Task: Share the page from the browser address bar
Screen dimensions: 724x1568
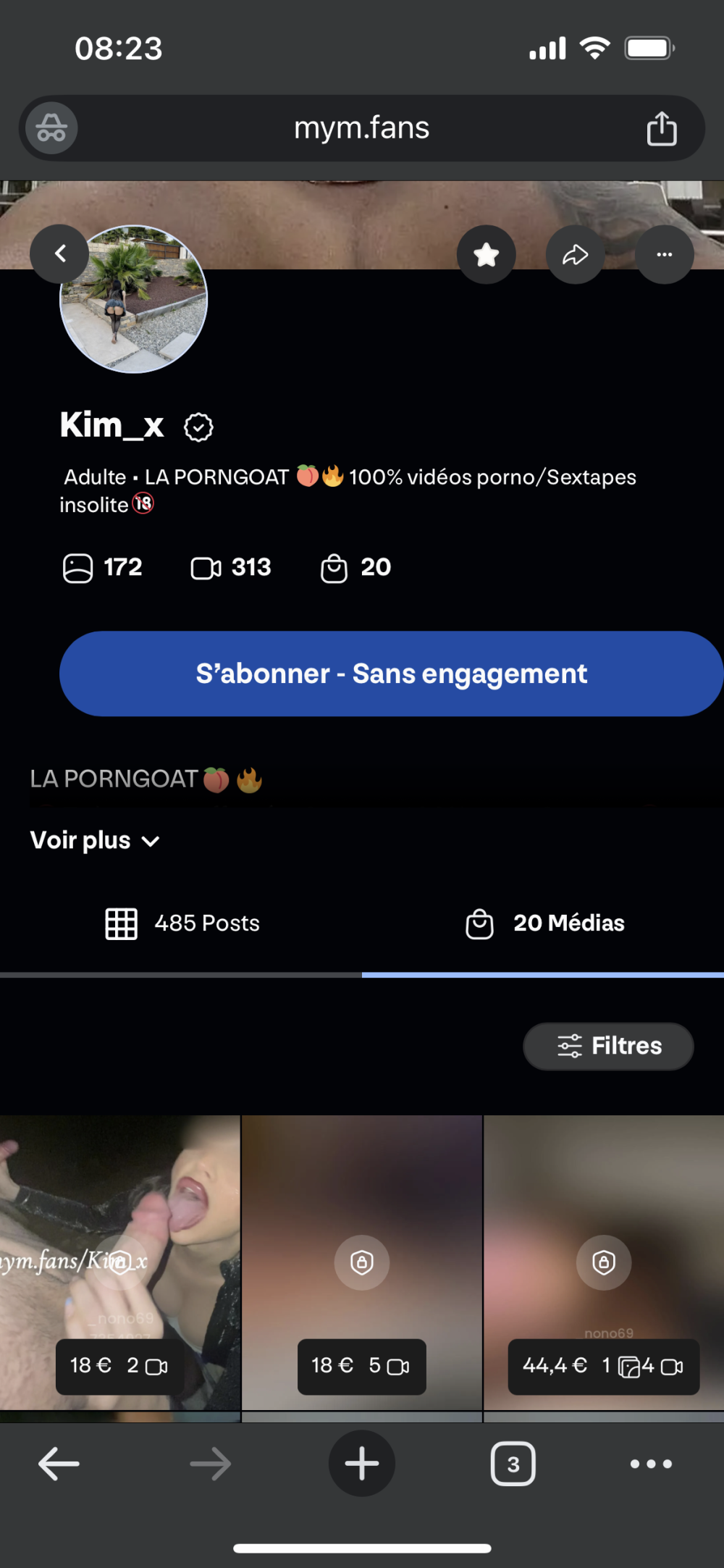Action: click(661, 129)
